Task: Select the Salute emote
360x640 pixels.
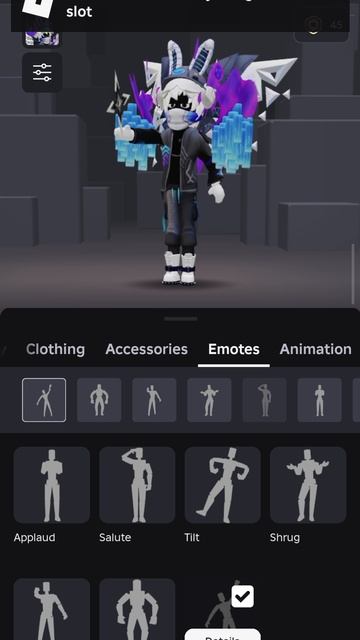Action: (x=137, y=485)
